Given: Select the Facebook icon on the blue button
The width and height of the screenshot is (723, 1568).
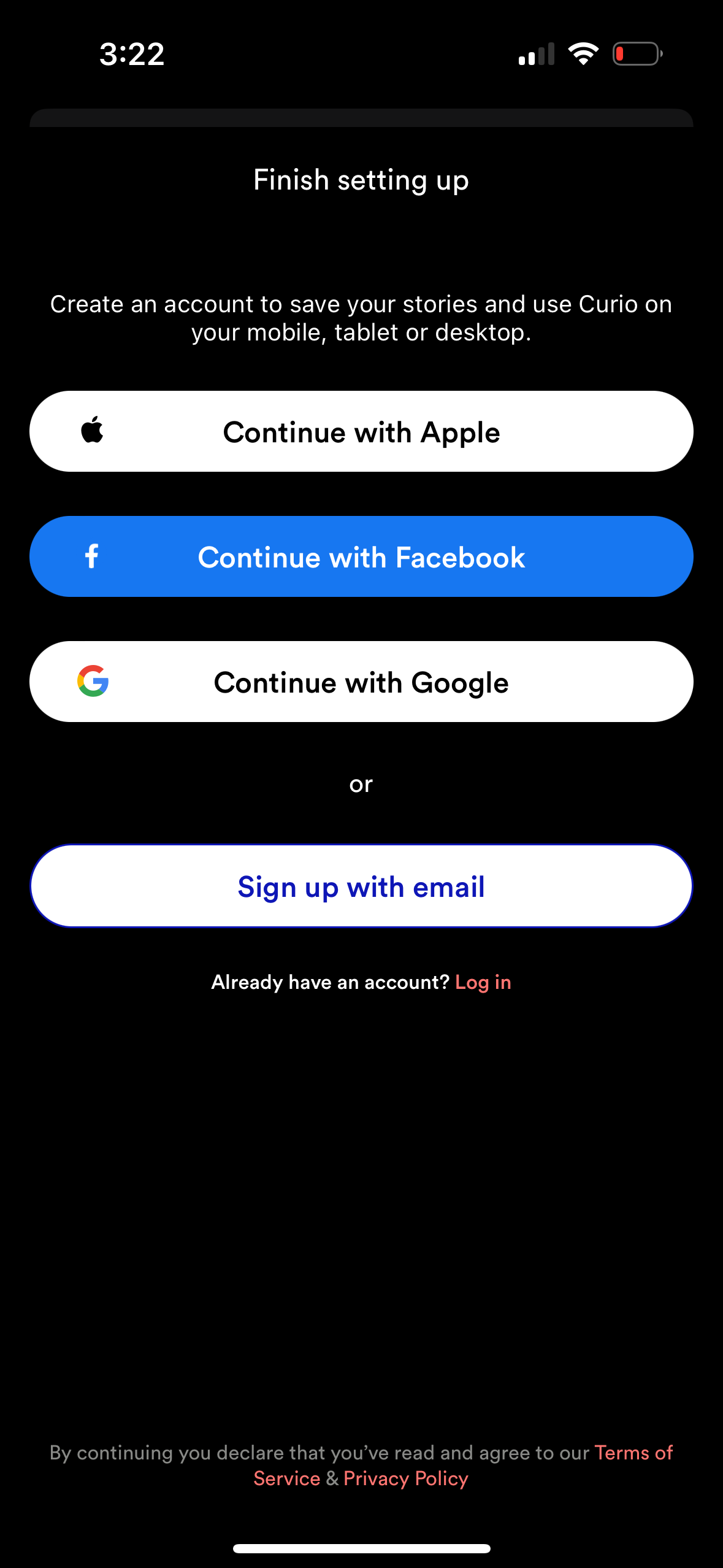Looking at the screenshot, I should (91, 556).
